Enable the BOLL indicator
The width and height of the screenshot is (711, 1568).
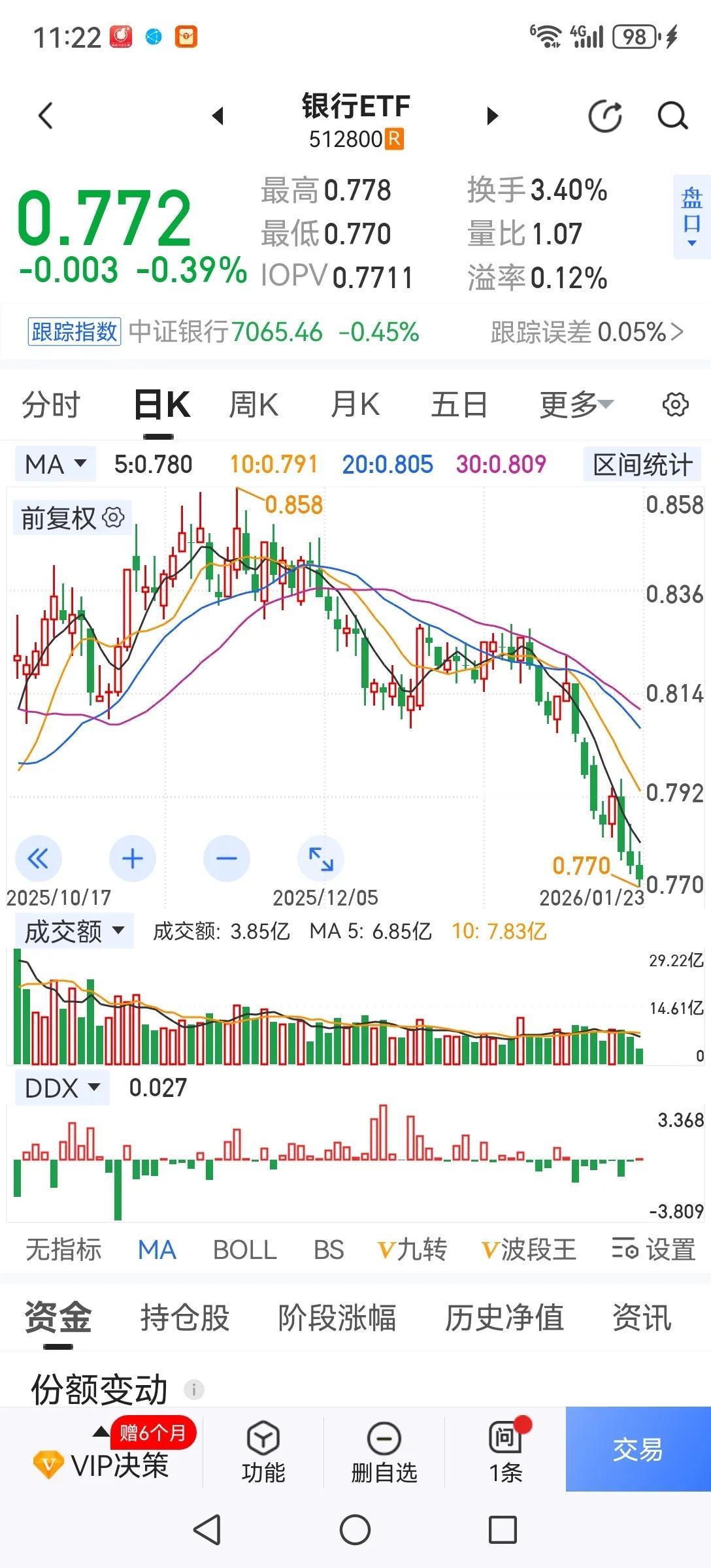click(x=244, y=1250)
